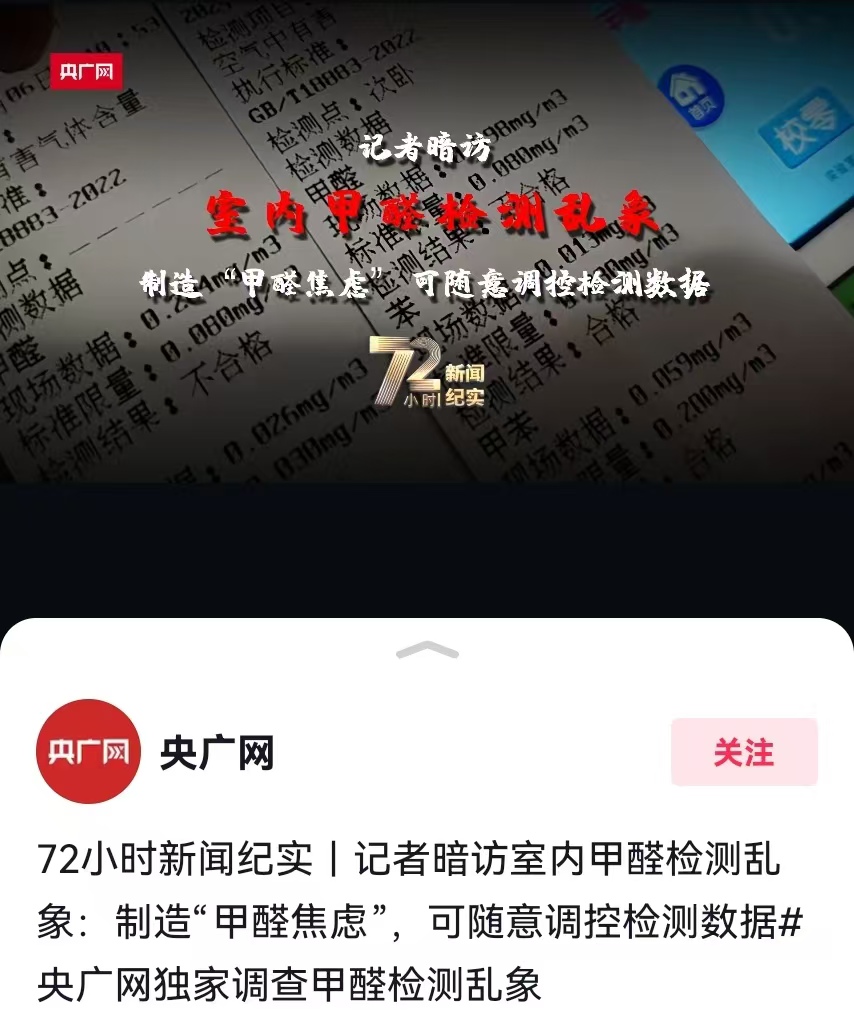
Task: Open the #央广网独家调查甲醛检测乱象 hashtag
Action: pos(289,983)
